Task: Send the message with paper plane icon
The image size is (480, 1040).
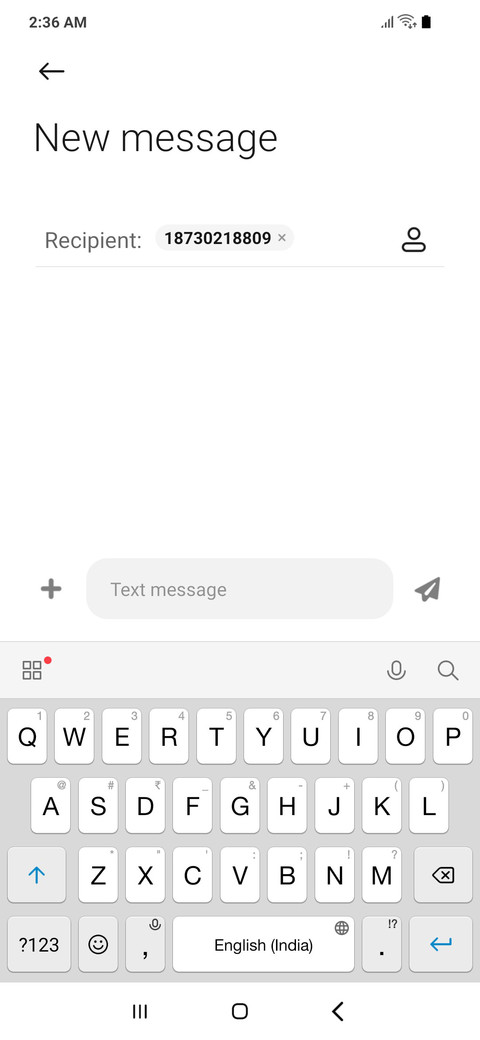Action: point(428,589)
